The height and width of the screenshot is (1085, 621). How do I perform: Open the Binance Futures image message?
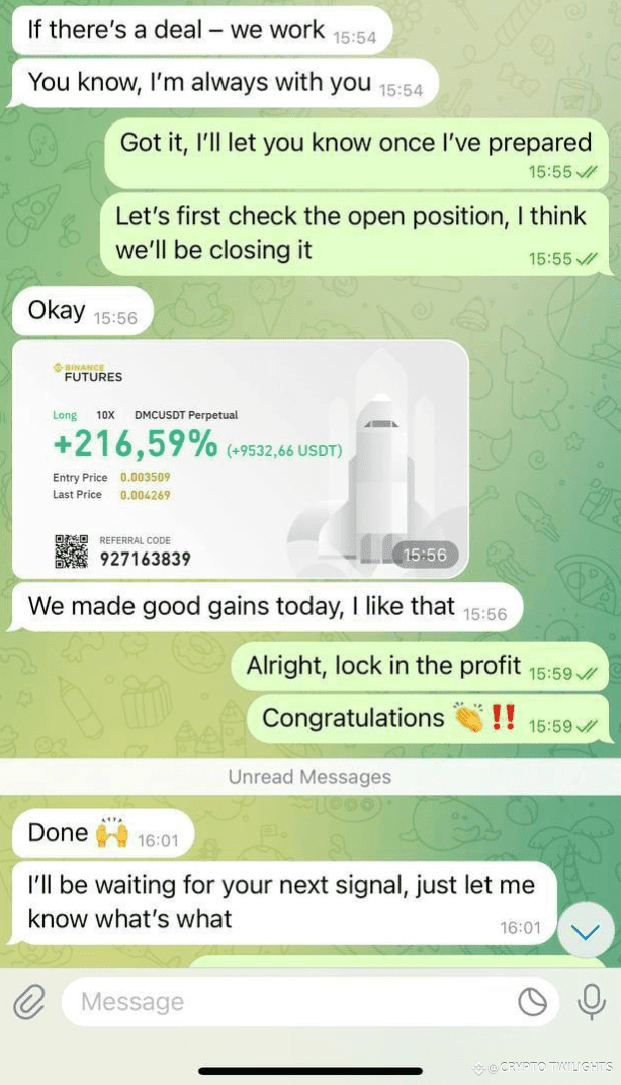(240, 459)
